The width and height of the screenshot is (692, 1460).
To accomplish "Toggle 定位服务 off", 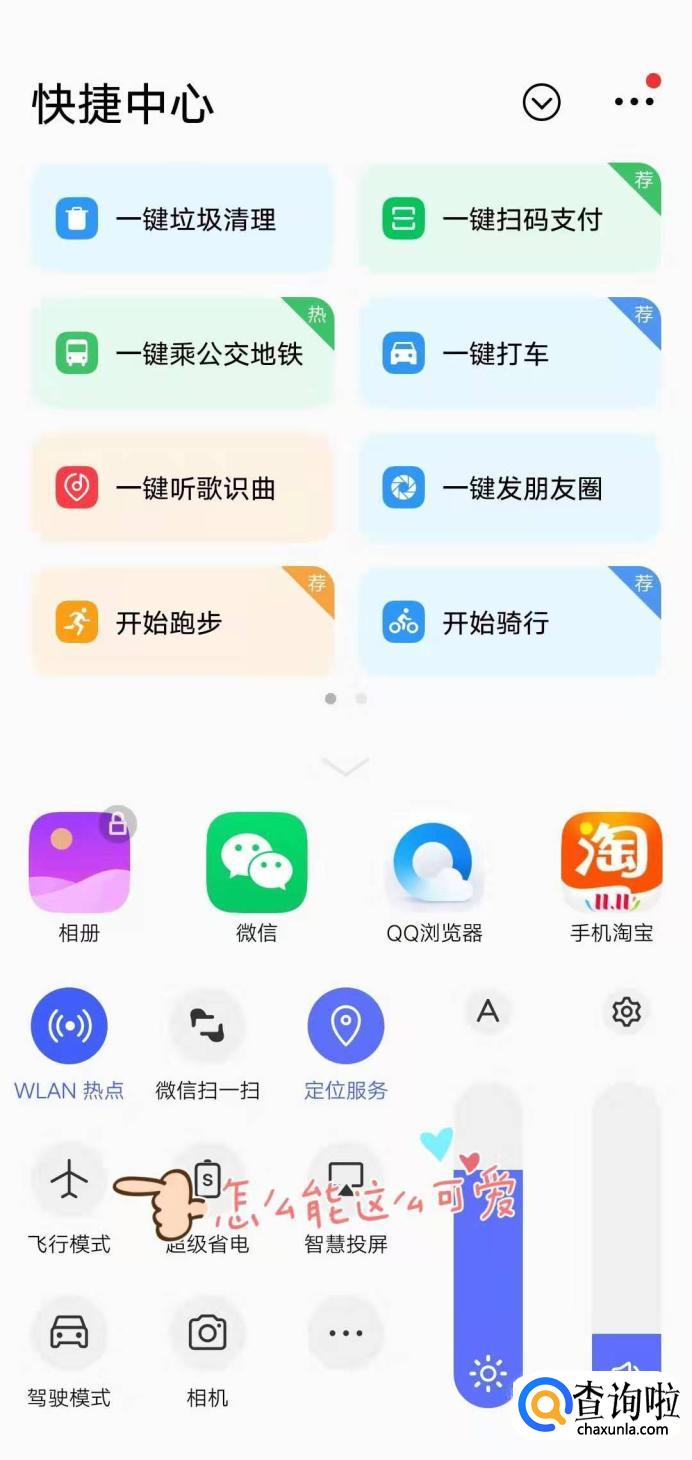I will tap(346, 1026).
